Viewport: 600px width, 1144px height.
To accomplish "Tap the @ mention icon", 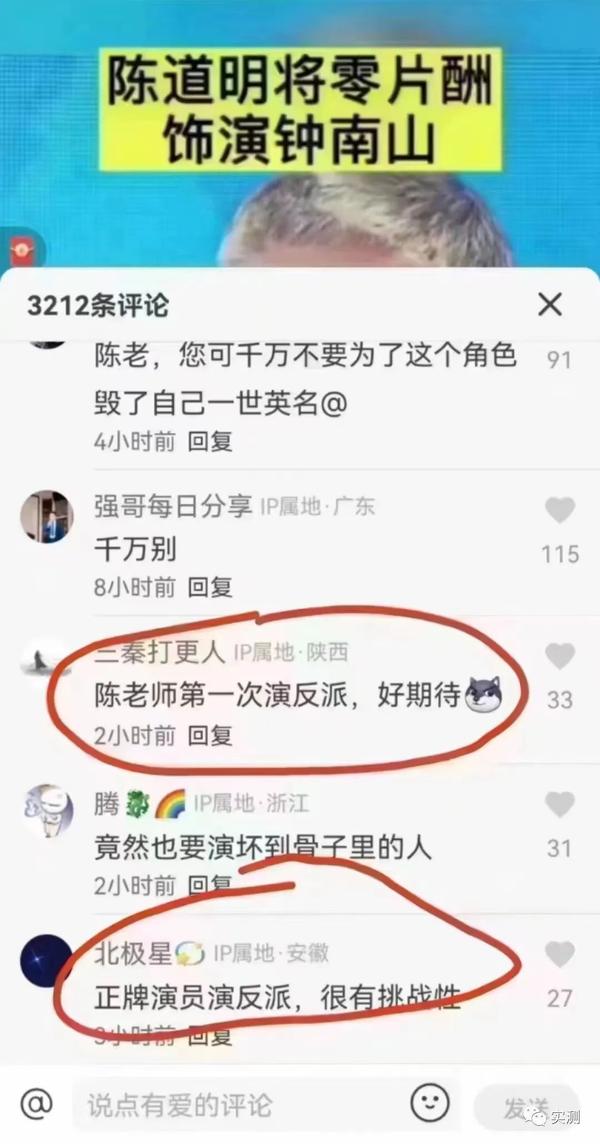I will pos(36,1104).
